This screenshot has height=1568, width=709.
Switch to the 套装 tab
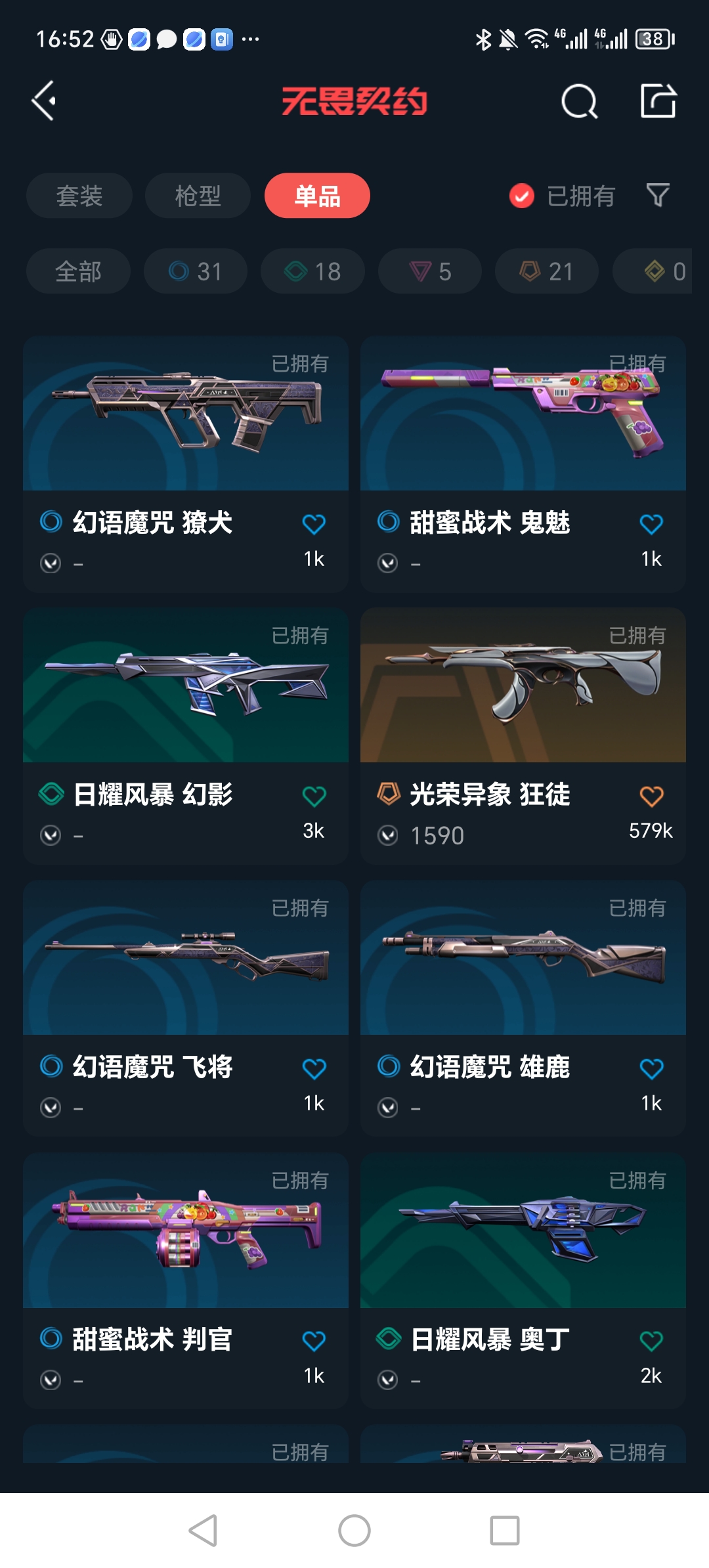[x=79, y=195]
